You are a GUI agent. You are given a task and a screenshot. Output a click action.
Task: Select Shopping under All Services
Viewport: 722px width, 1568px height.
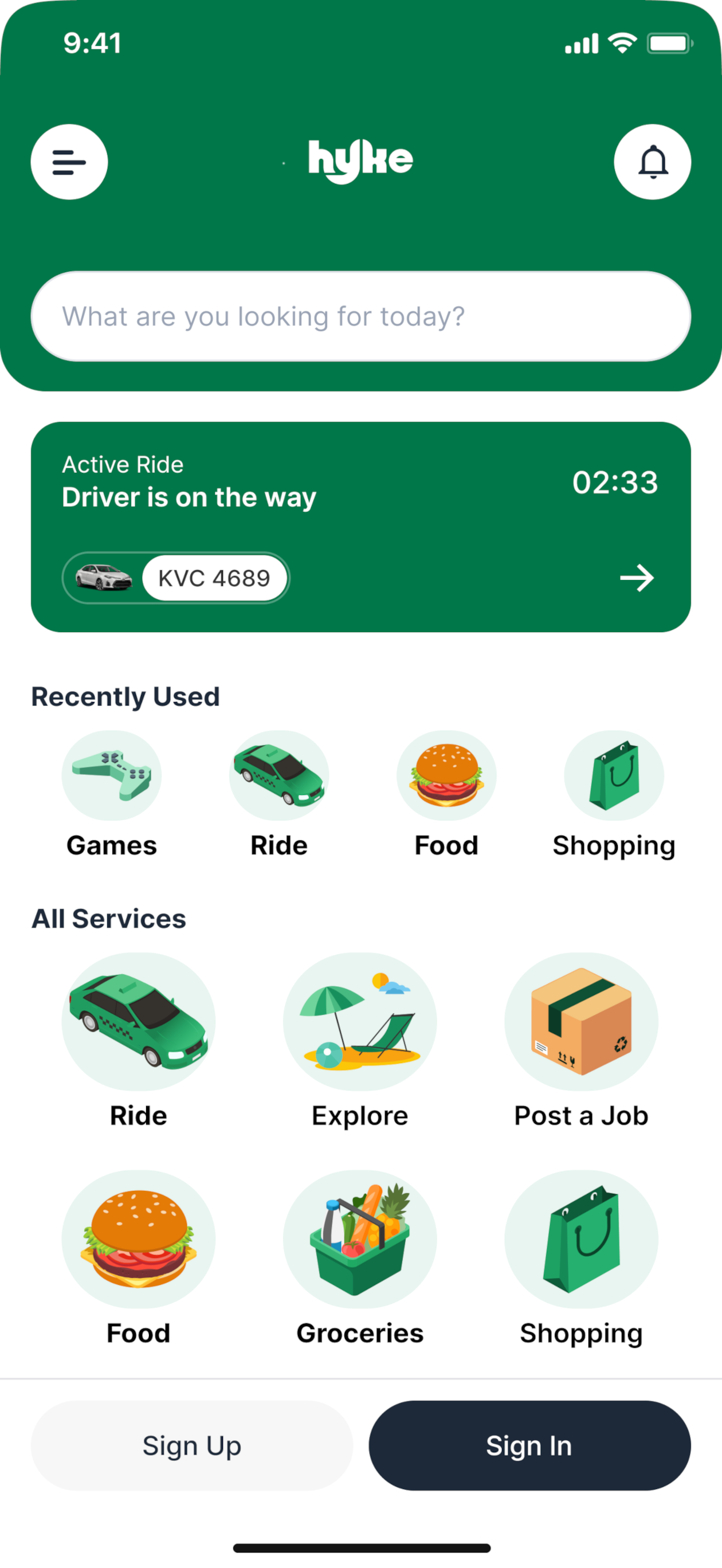click(x=582, y=1258)
